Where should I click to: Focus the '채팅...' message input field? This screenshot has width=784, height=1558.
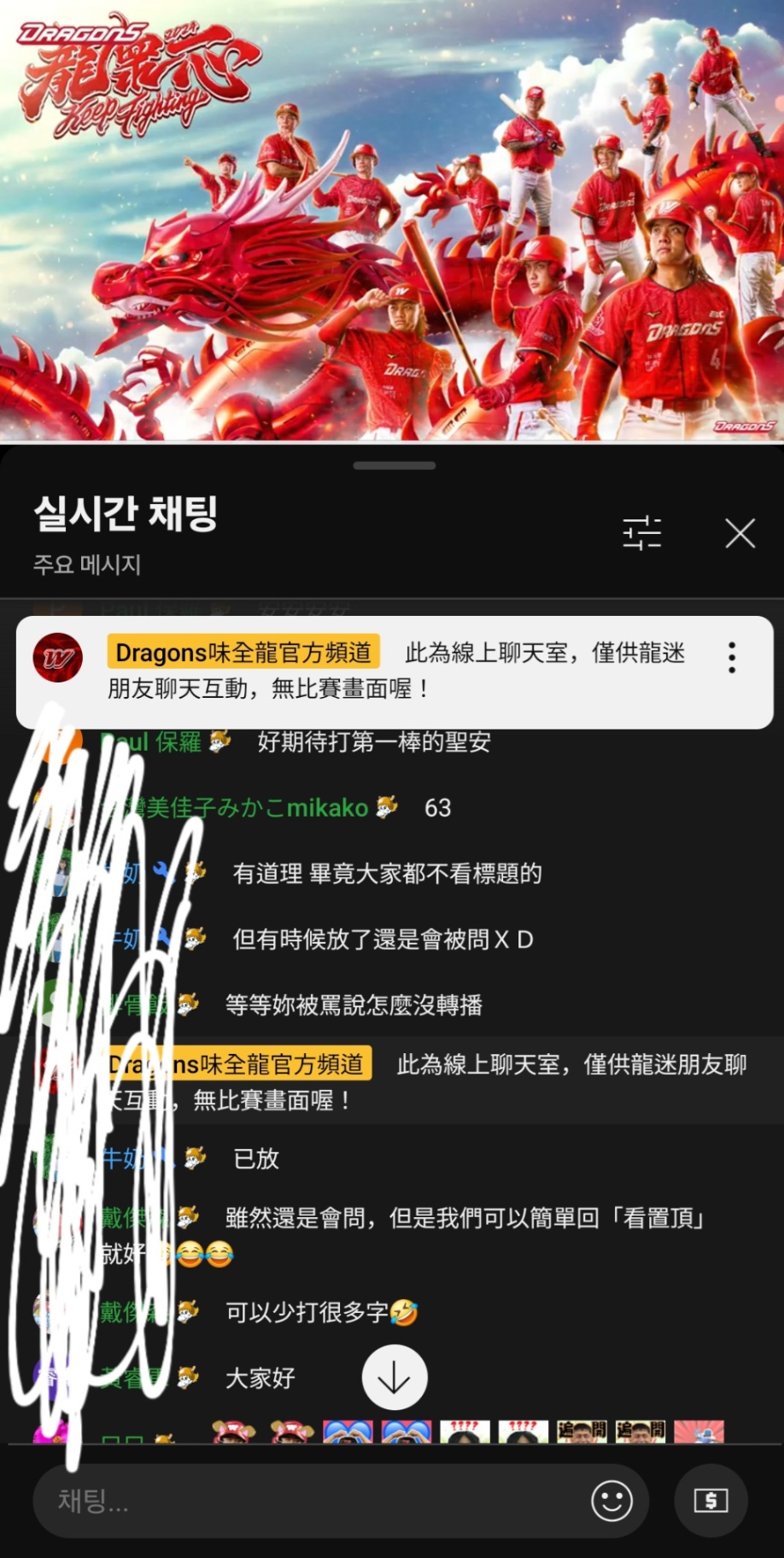point(299,1501)
